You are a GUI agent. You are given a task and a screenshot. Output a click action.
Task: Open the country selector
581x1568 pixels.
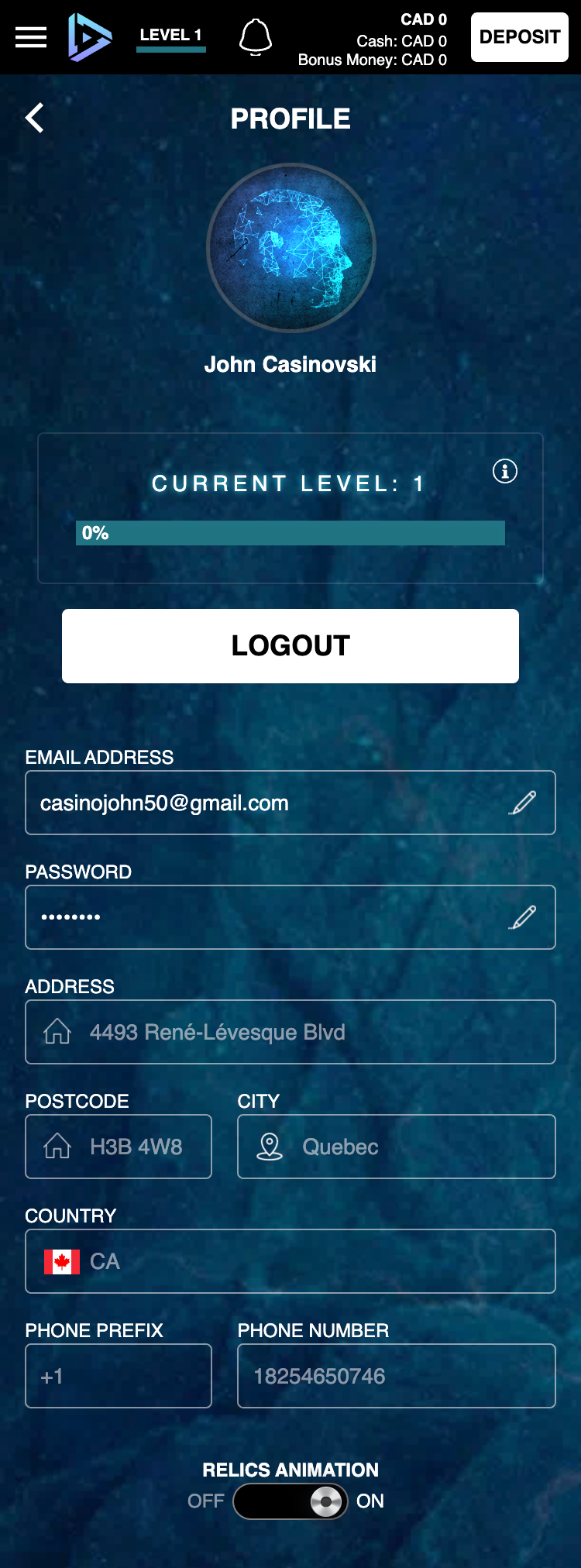pos(290,1261)
